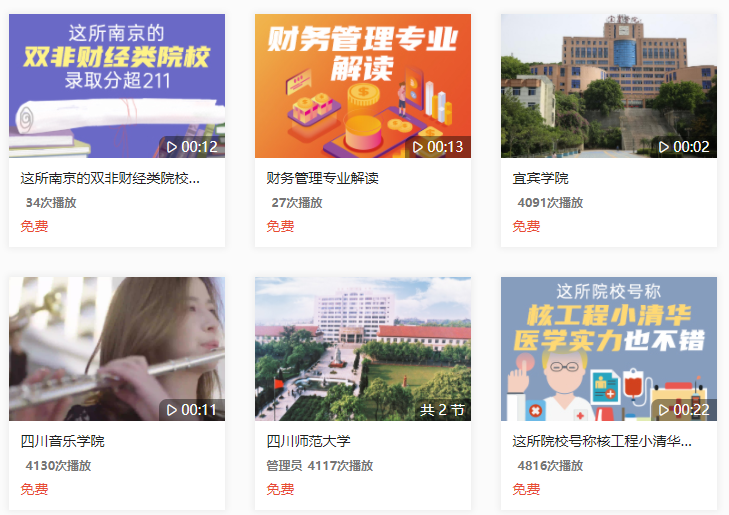Select the 核工程小清华 video card
Image resolution: width=729 pixels, height=515 pixels.
coord(608,348)
